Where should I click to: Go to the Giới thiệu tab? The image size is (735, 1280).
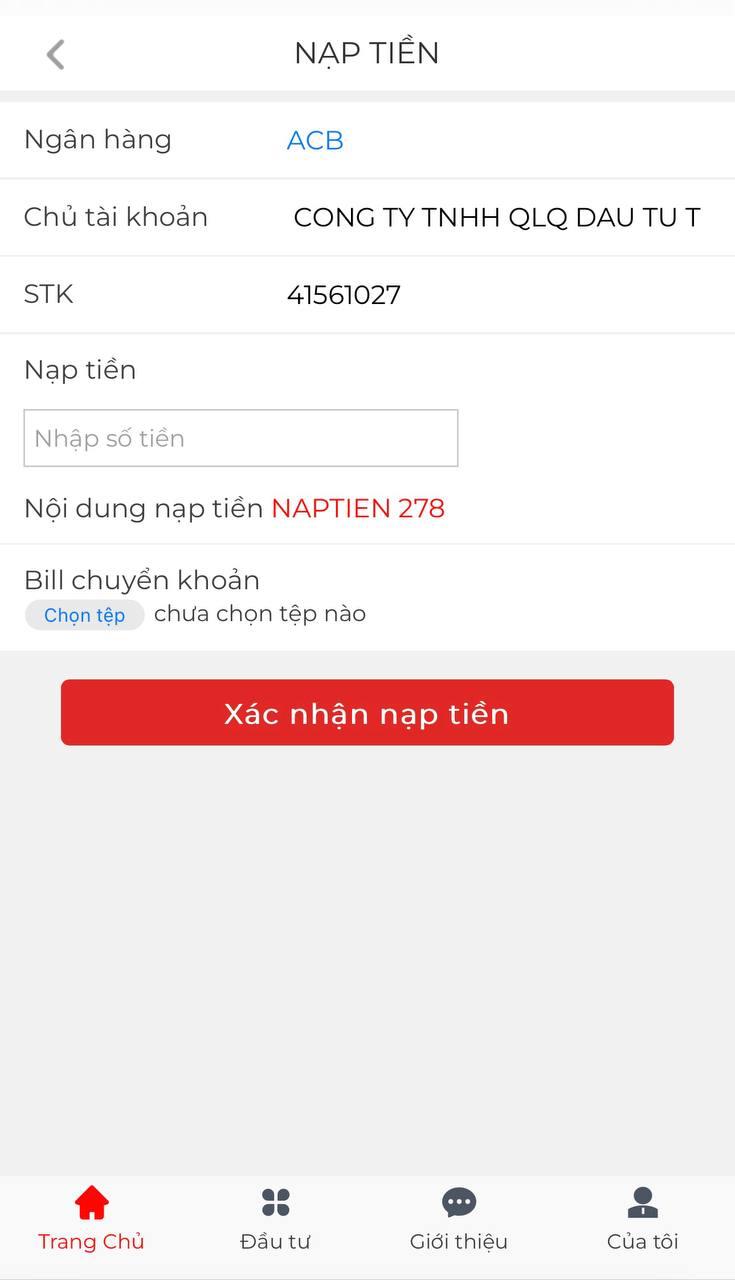(x=459, y=1218)
